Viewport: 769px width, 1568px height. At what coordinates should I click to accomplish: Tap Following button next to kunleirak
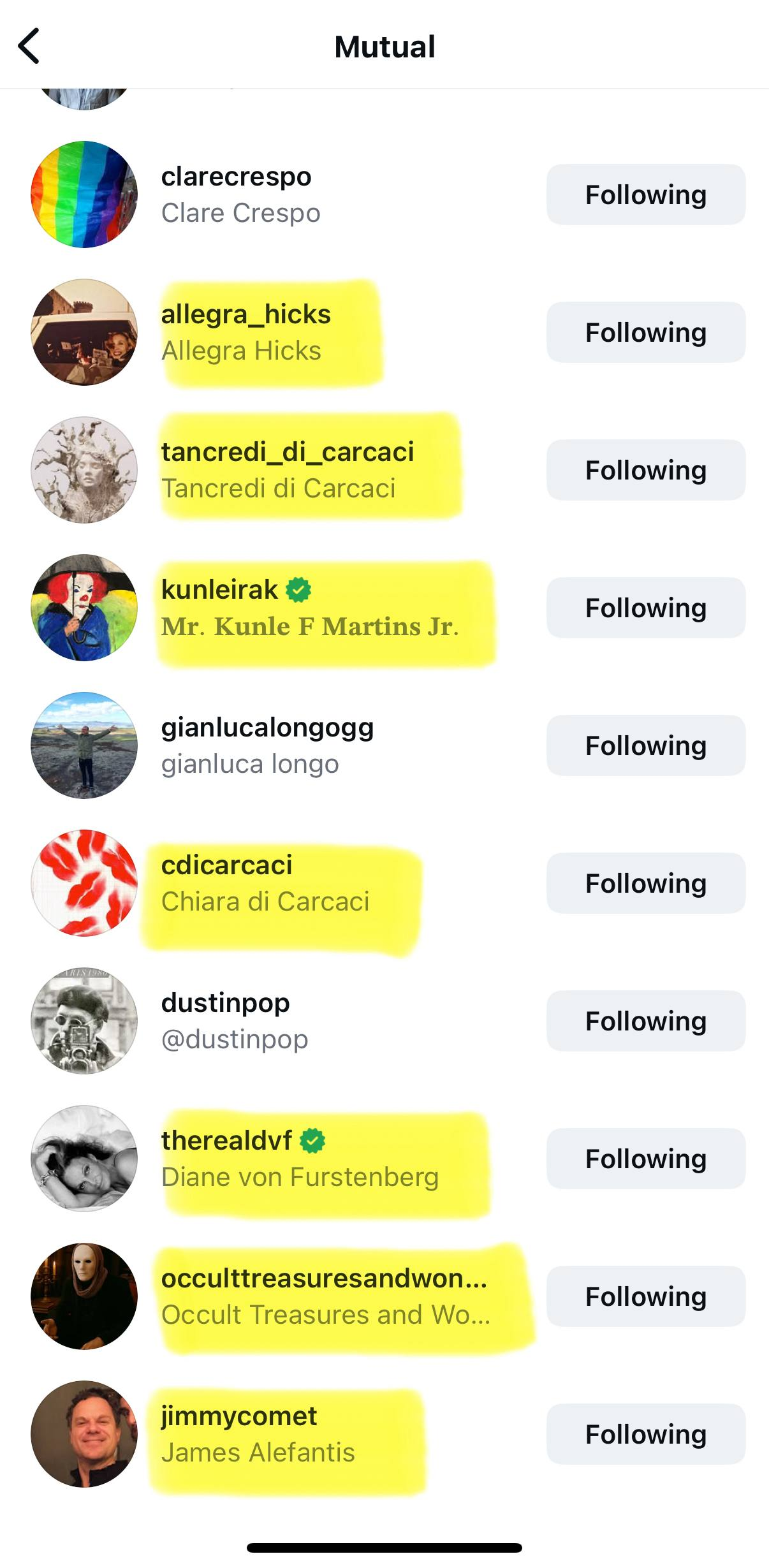(x=645, y=608)
